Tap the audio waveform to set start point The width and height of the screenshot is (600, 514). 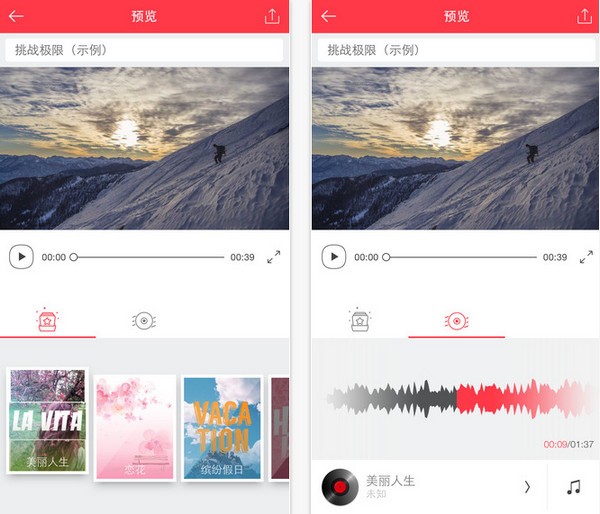coord(455,398)
